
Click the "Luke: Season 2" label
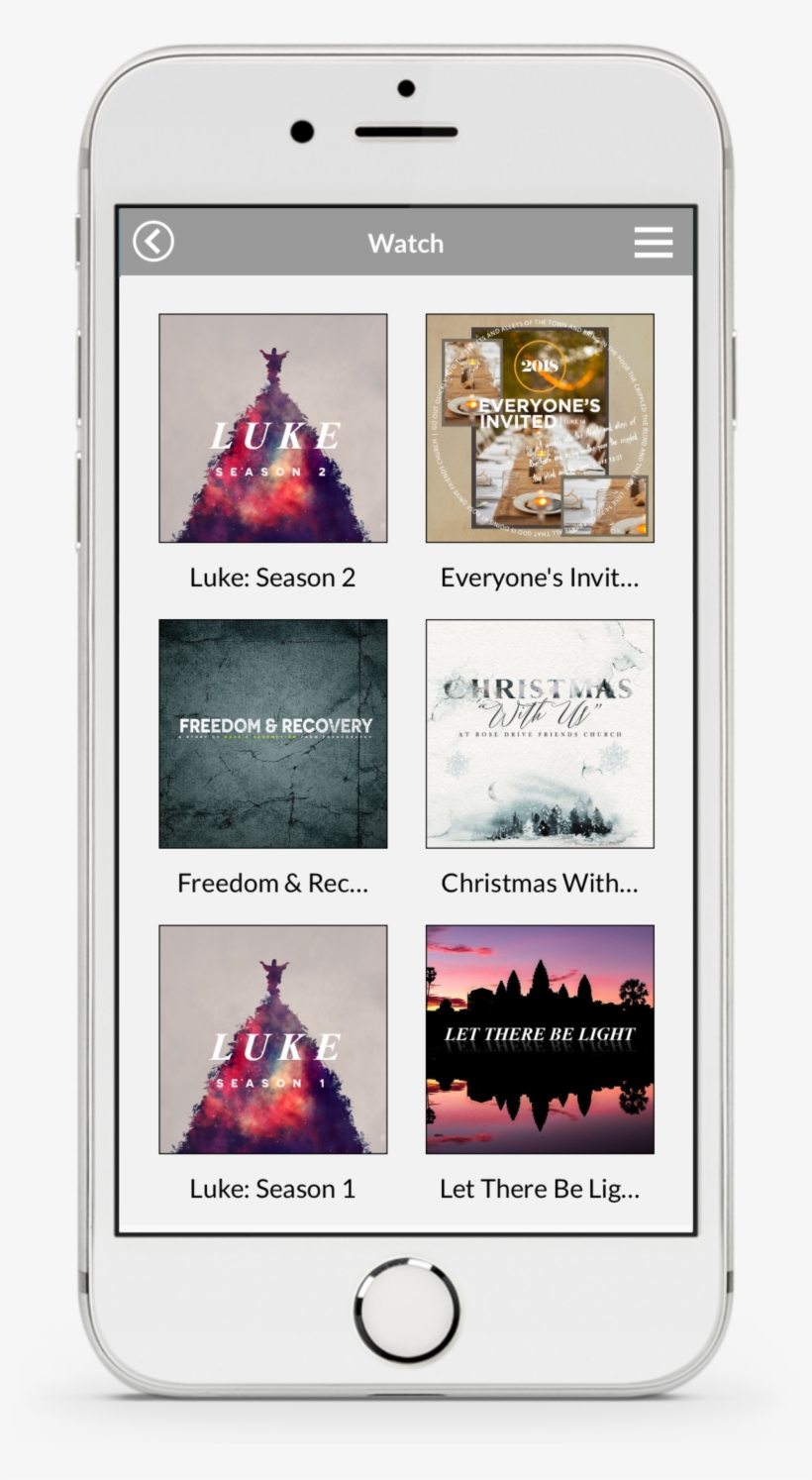point(272,578)
